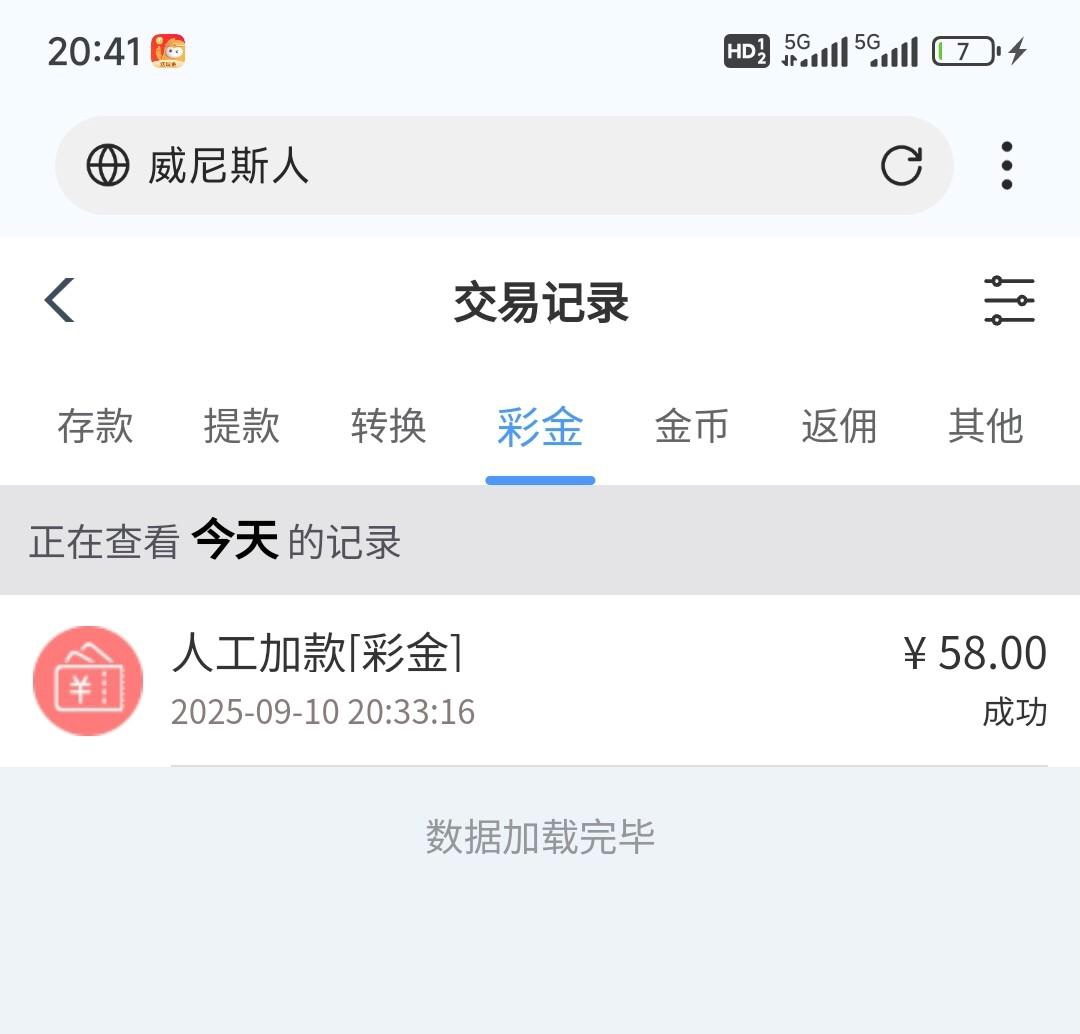The height and width of the screenshot is (1034, 1080).
Task: Switch to the 存款 tab
Action: coord(95,427)
